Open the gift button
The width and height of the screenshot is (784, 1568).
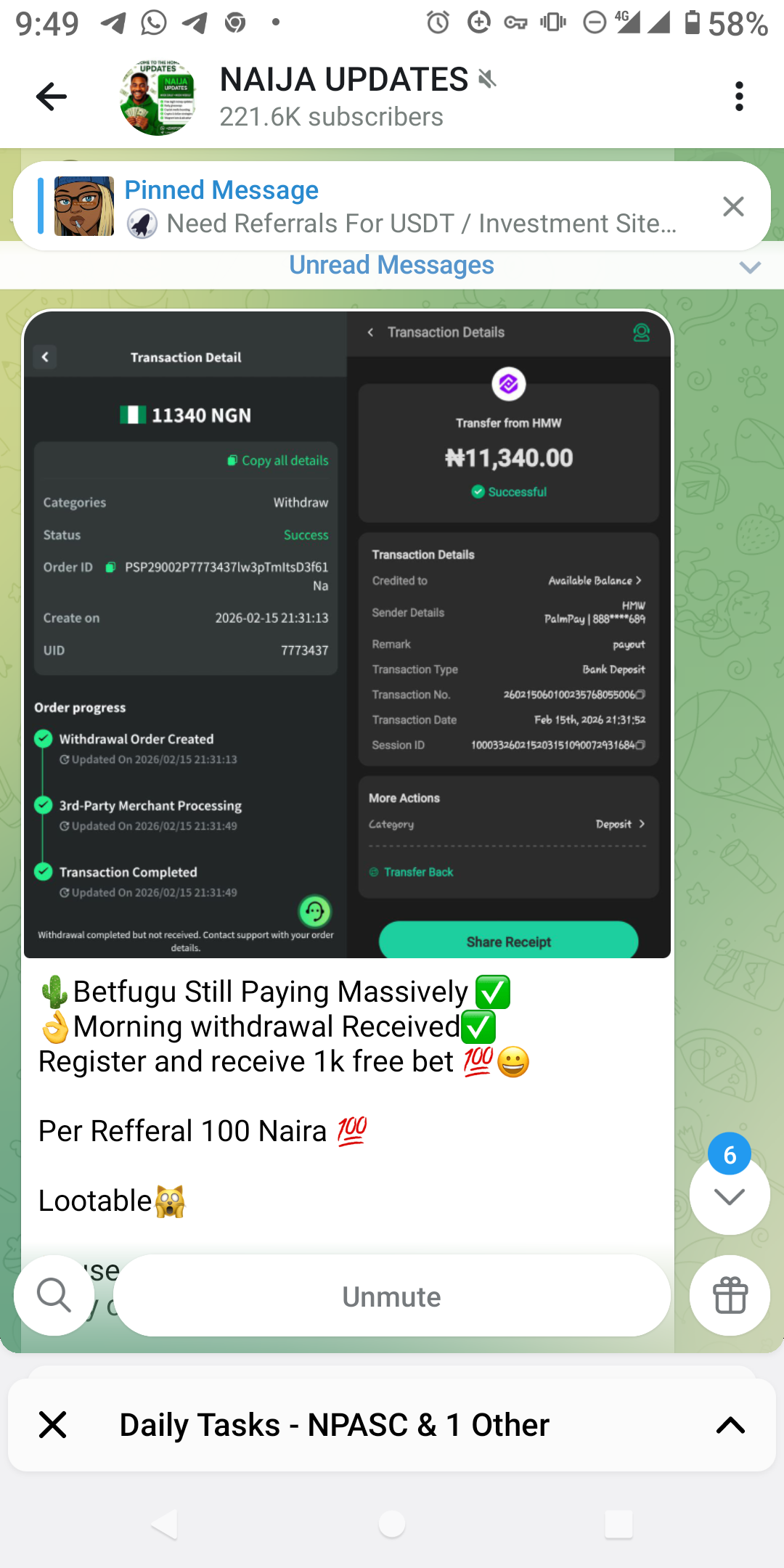point(730,1296)
